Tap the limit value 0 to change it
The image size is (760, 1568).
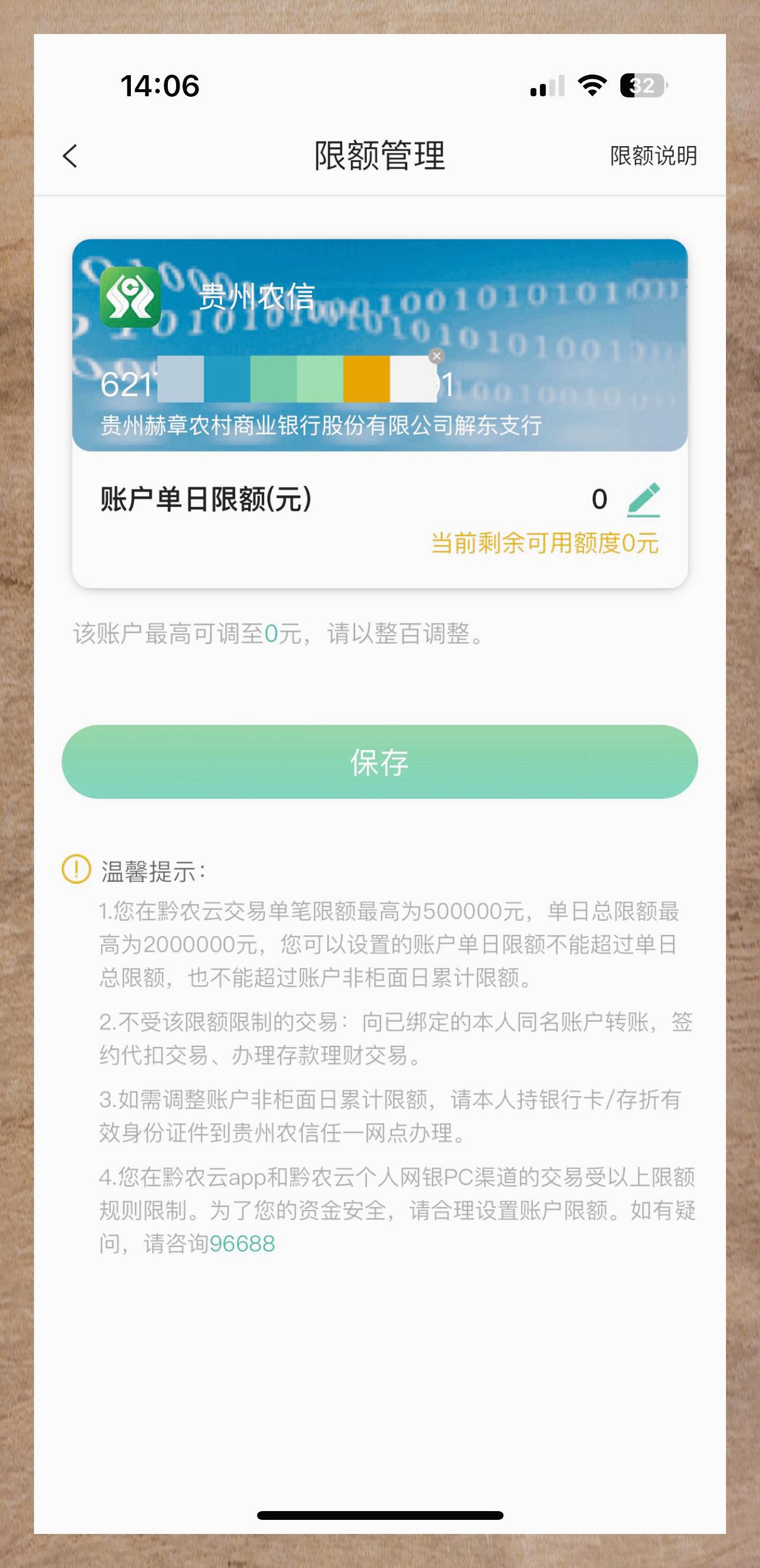[599, 499]
